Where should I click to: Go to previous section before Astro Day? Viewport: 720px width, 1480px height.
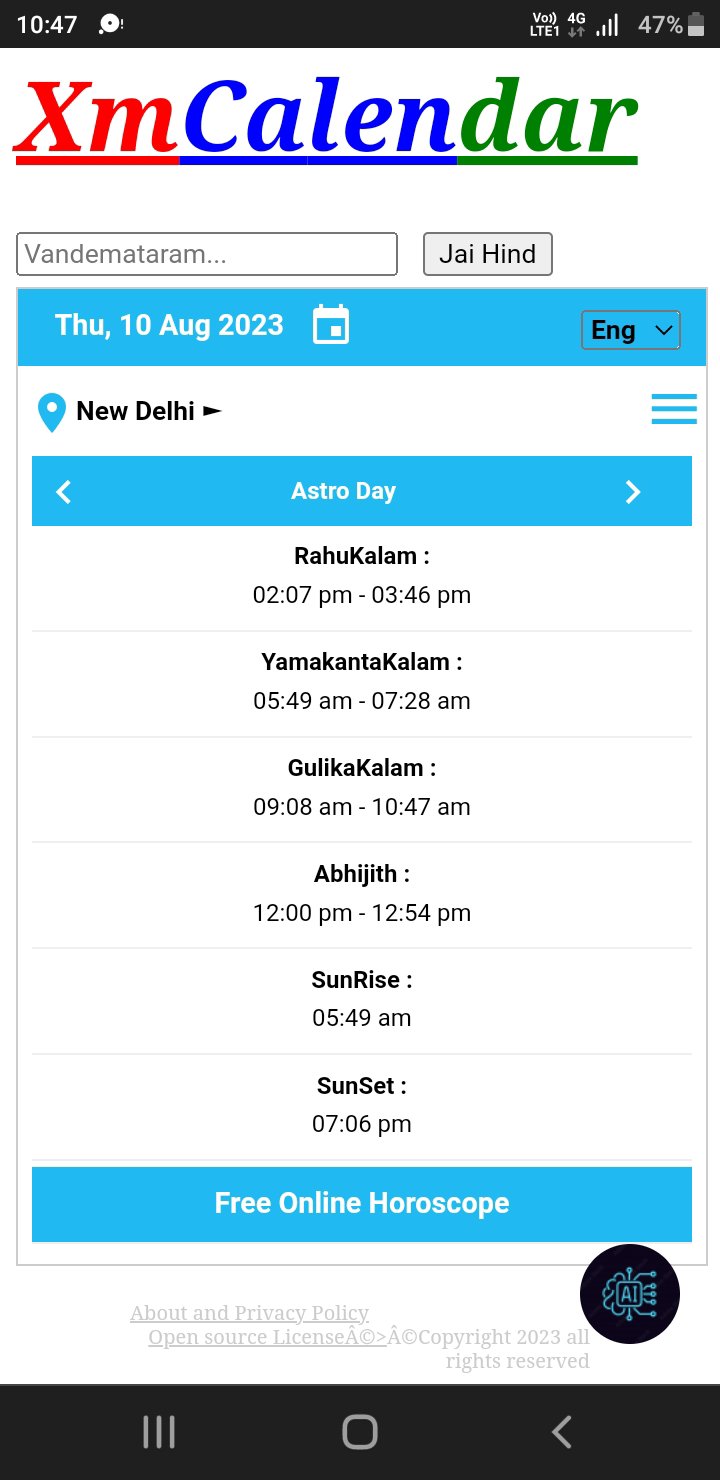click(x=64, y=491)
